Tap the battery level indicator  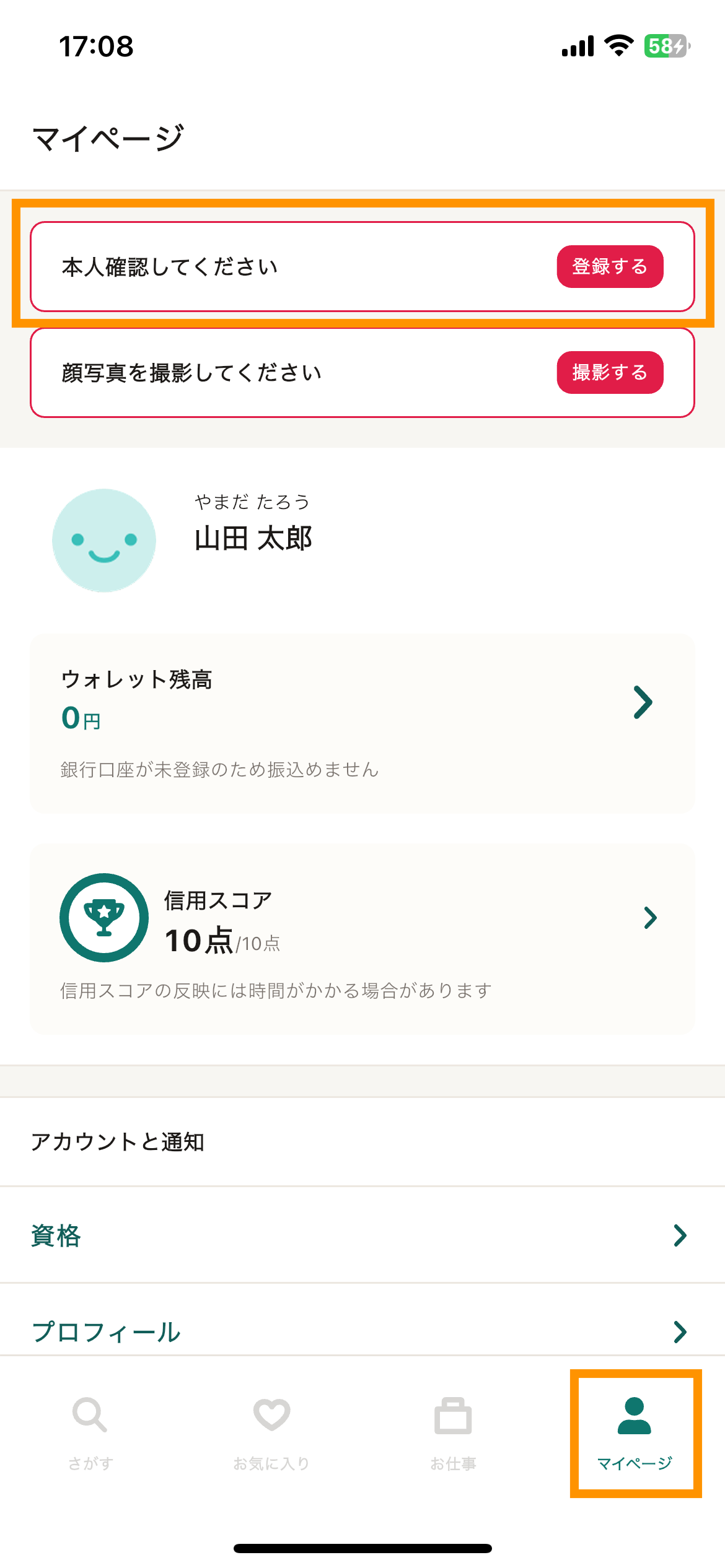pyautogui.click(x=664, y=45)
